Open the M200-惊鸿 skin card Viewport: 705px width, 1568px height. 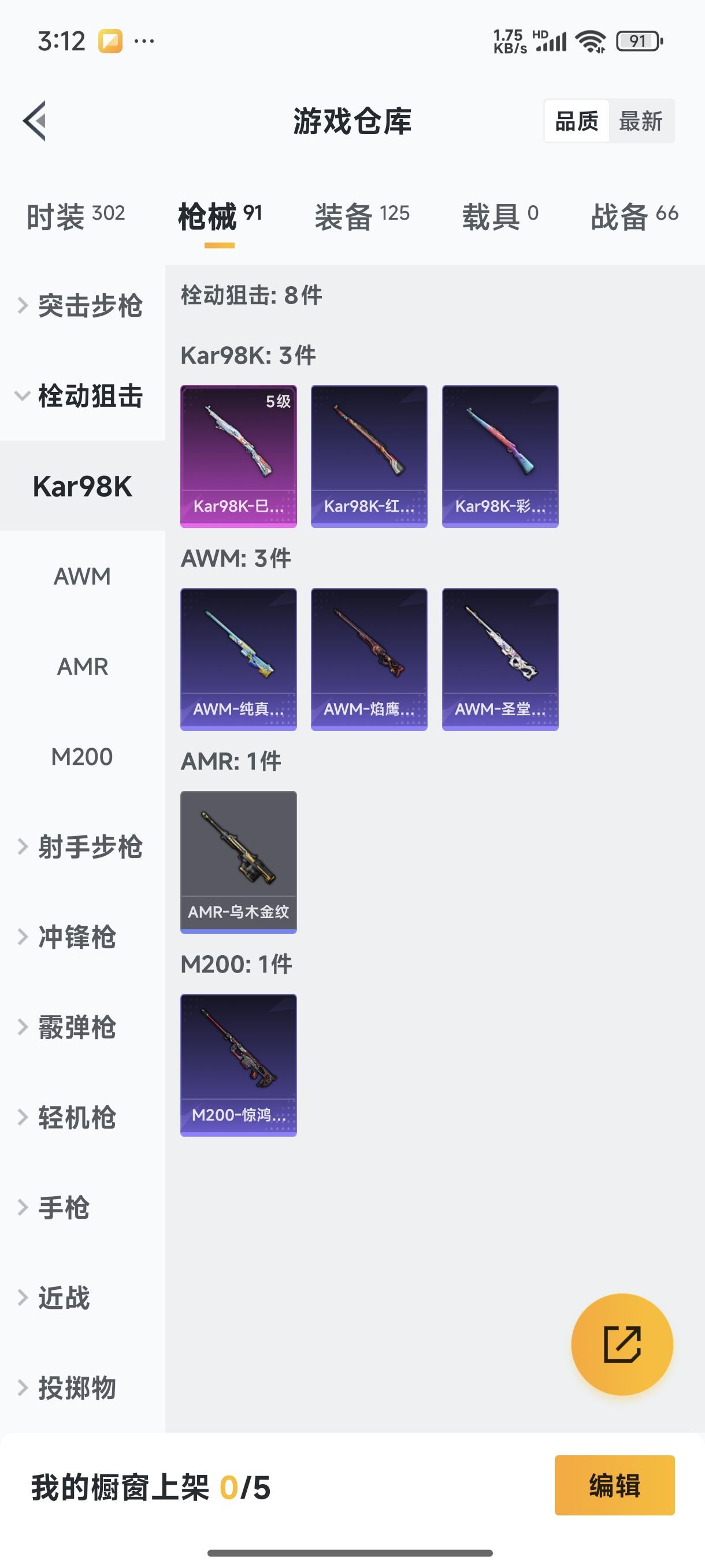point(239,1064)
